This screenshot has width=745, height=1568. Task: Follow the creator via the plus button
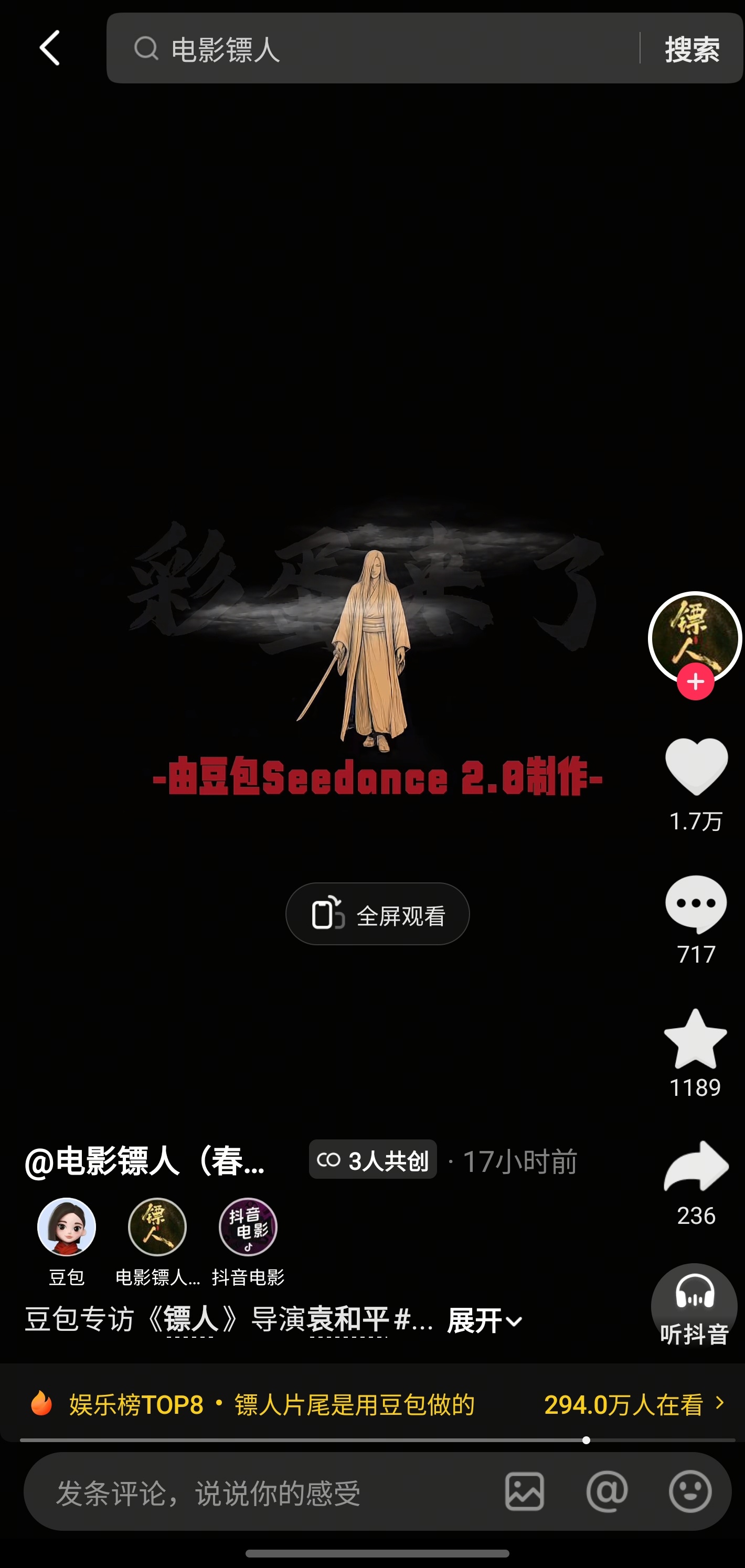tap(695, 681)
